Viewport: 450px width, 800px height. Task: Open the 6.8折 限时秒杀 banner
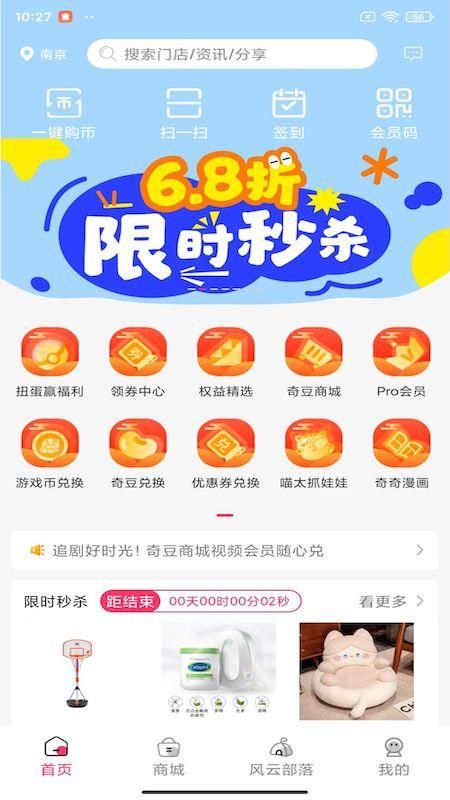pos(225,223)
